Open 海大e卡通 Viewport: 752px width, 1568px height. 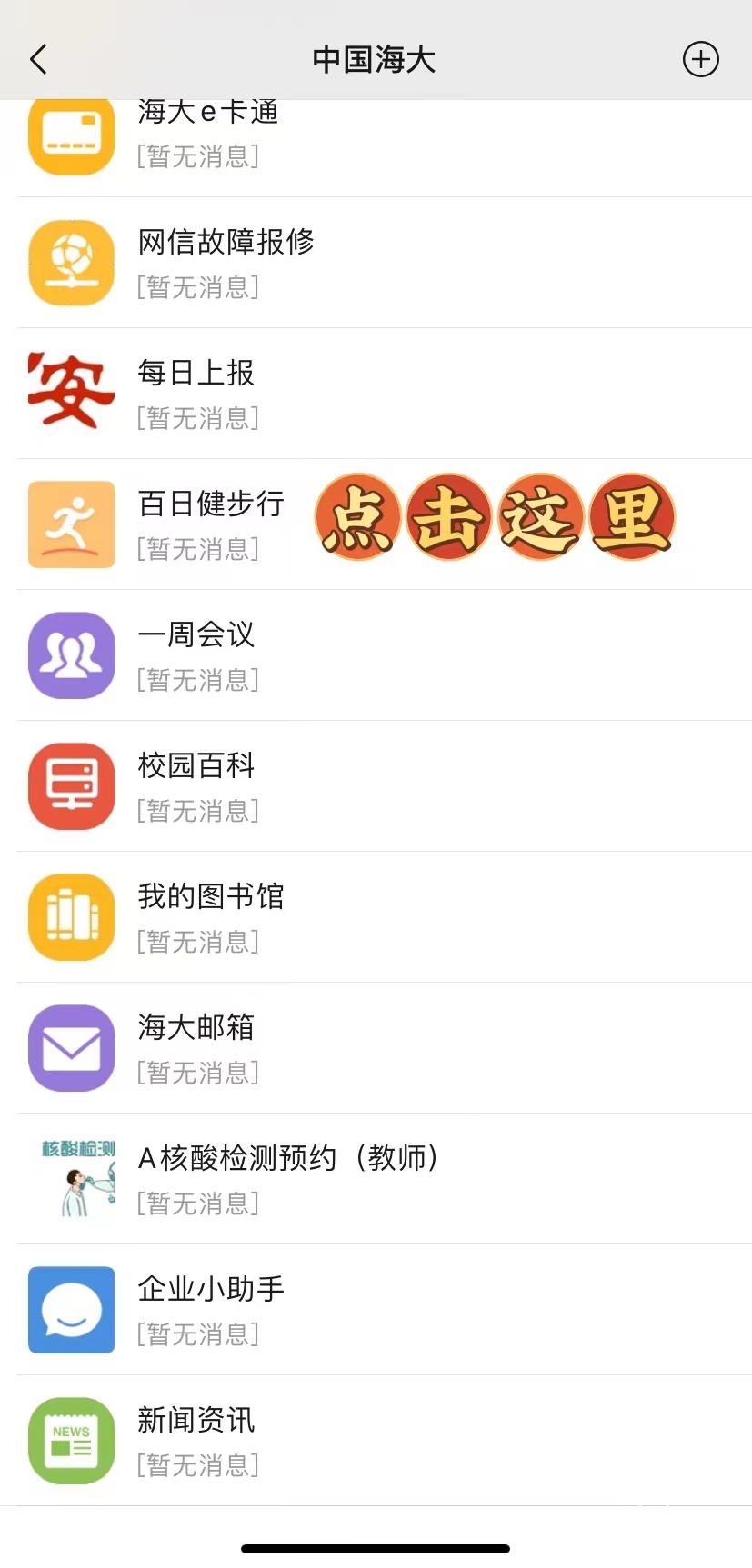pyautogui.click(x=209, y=136)
